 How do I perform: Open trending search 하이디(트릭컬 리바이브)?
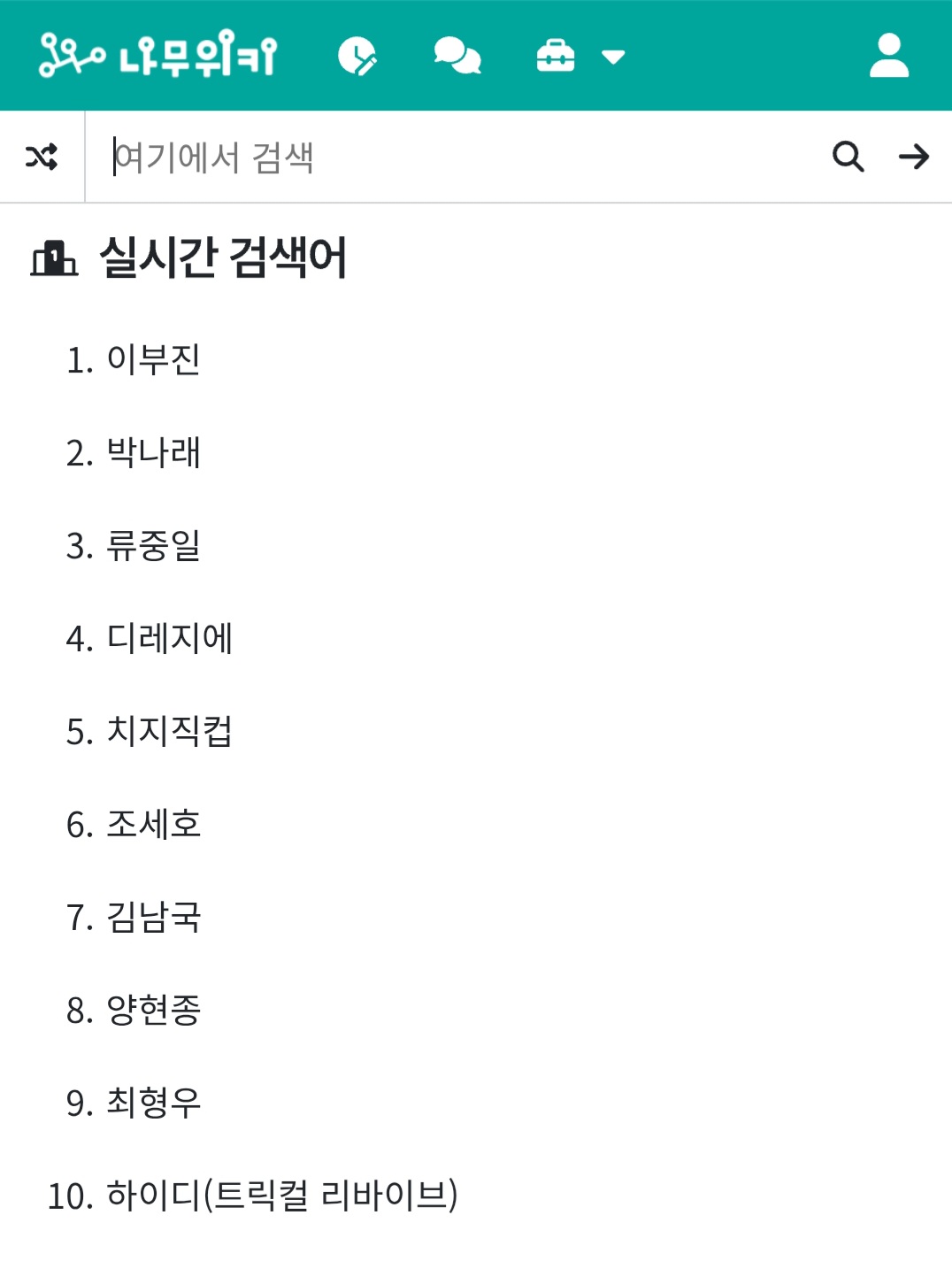281,1196
